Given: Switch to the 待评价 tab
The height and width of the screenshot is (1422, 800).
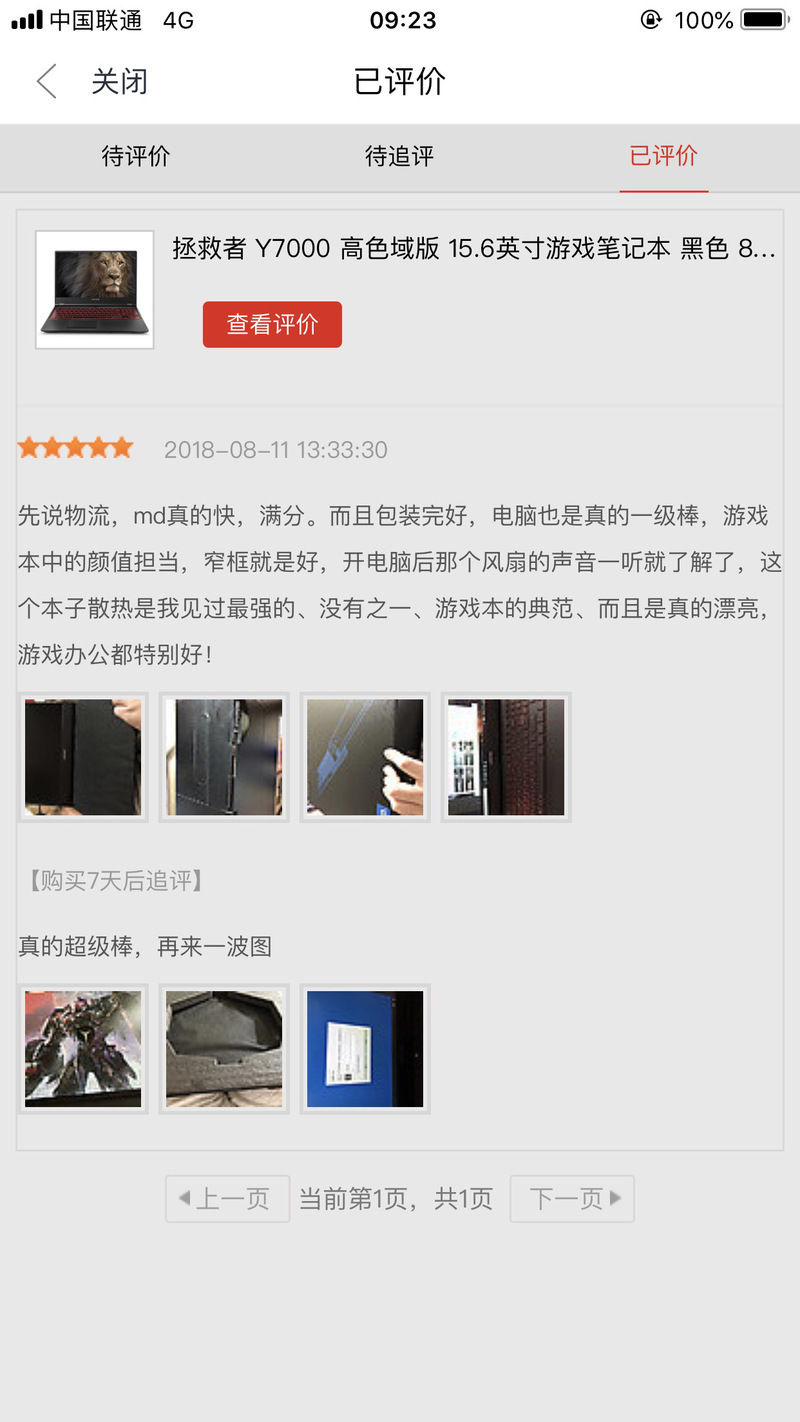Looking at the screenshot, I should coord(136,156).
